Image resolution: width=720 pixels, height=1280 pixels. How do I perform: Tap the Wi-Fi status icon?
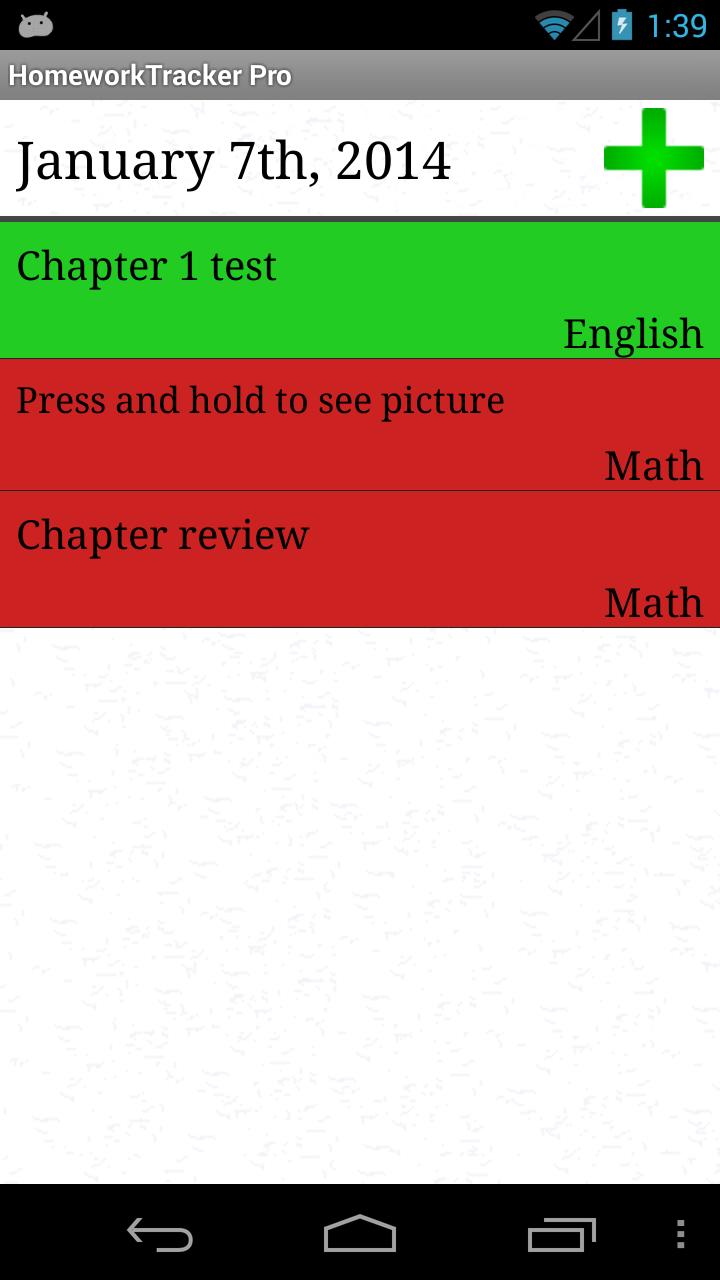553,25
